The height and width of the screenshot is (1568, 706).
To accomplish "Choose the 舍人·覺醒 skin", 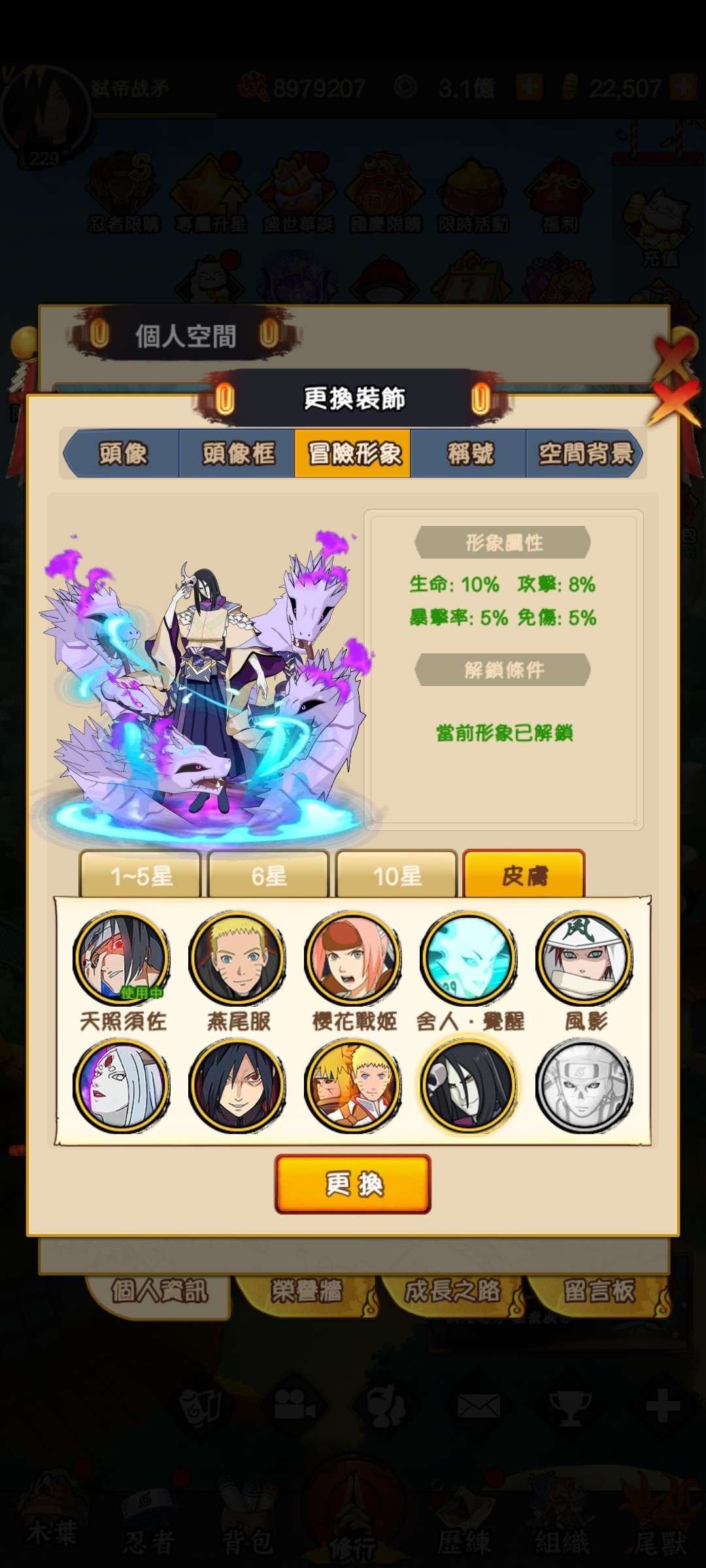I will click(469, 958).
